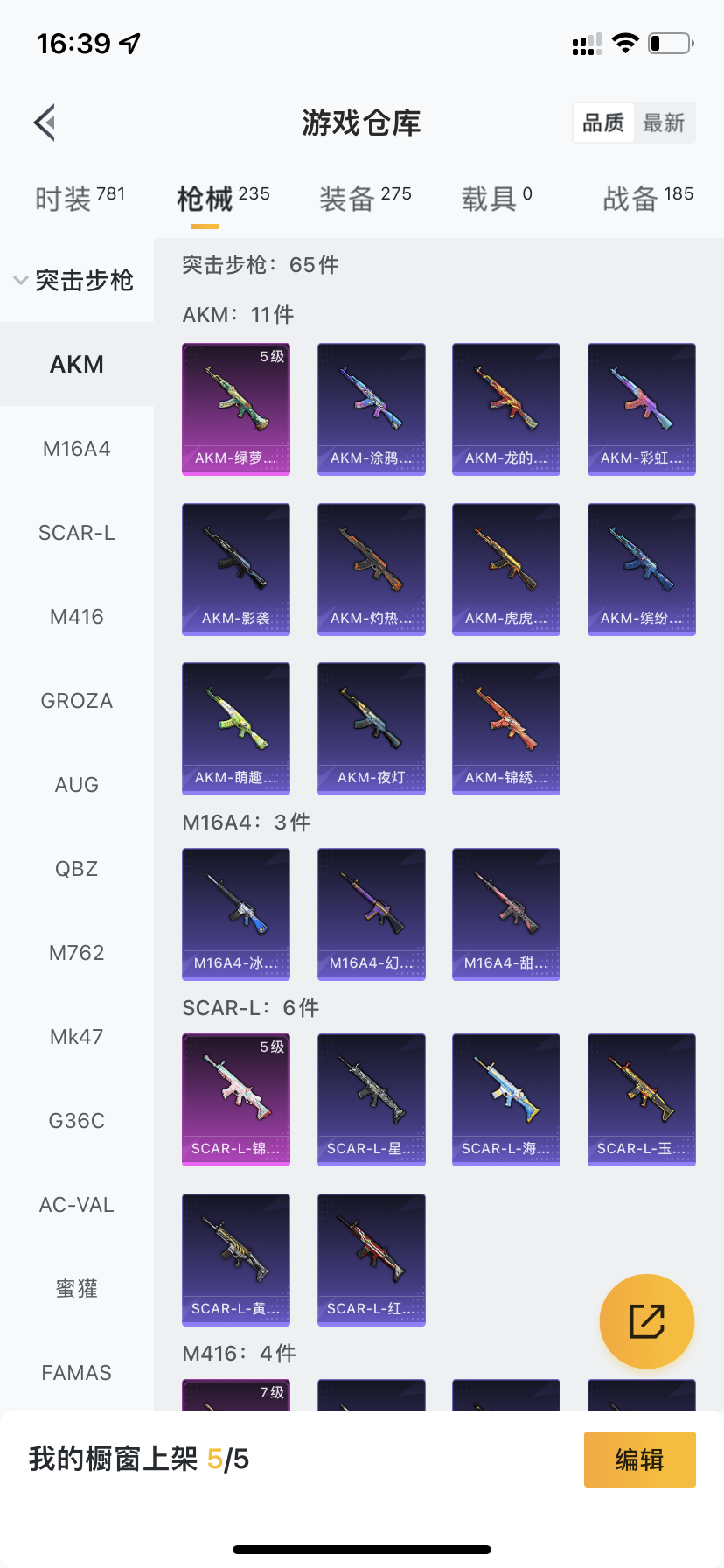View the AKM-影袭 skin
The image size is (724, 1568).
tap(236, 569)
